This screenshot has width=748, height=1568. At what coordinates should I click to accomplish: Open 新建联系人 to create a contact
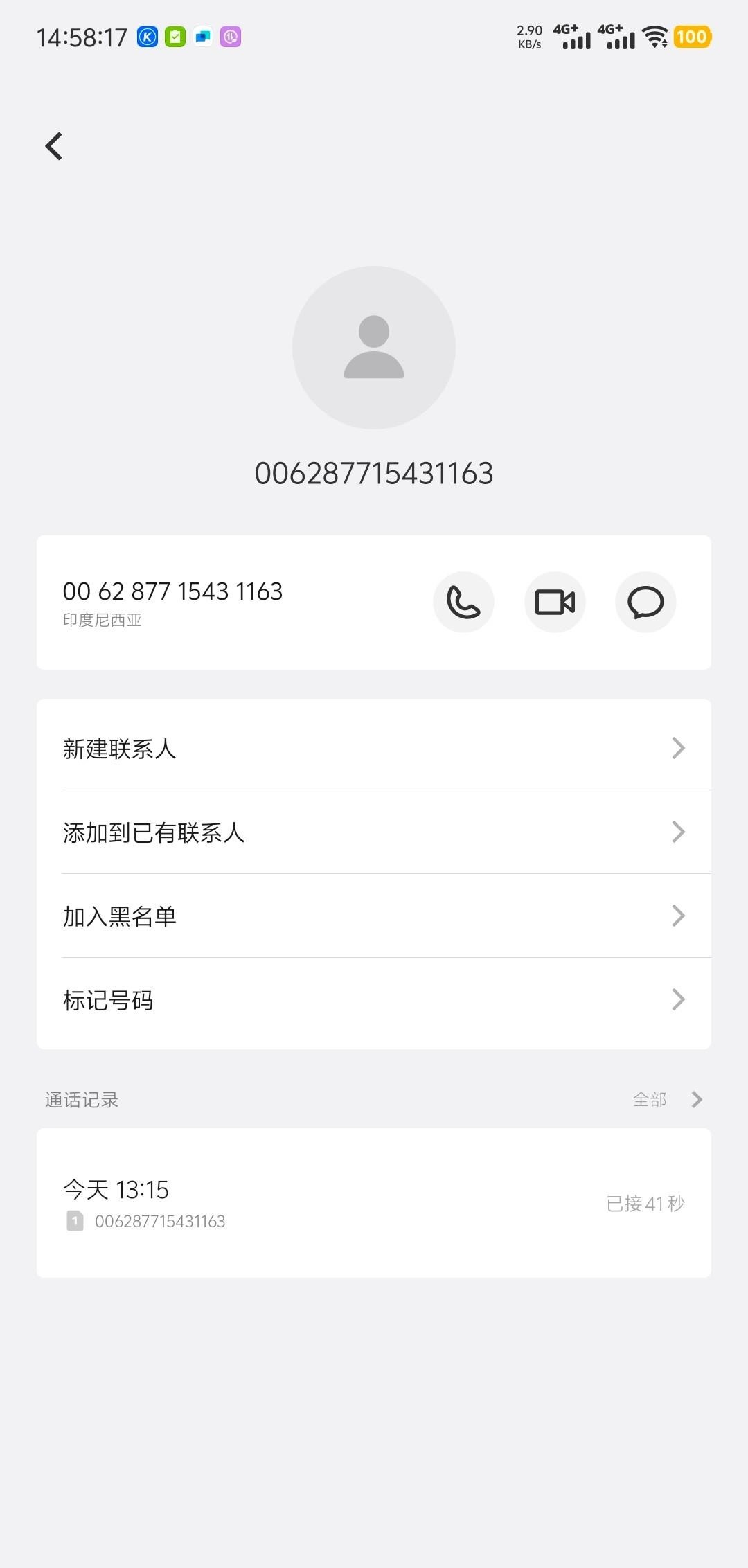pyautogui.click(x=374, y=749)
